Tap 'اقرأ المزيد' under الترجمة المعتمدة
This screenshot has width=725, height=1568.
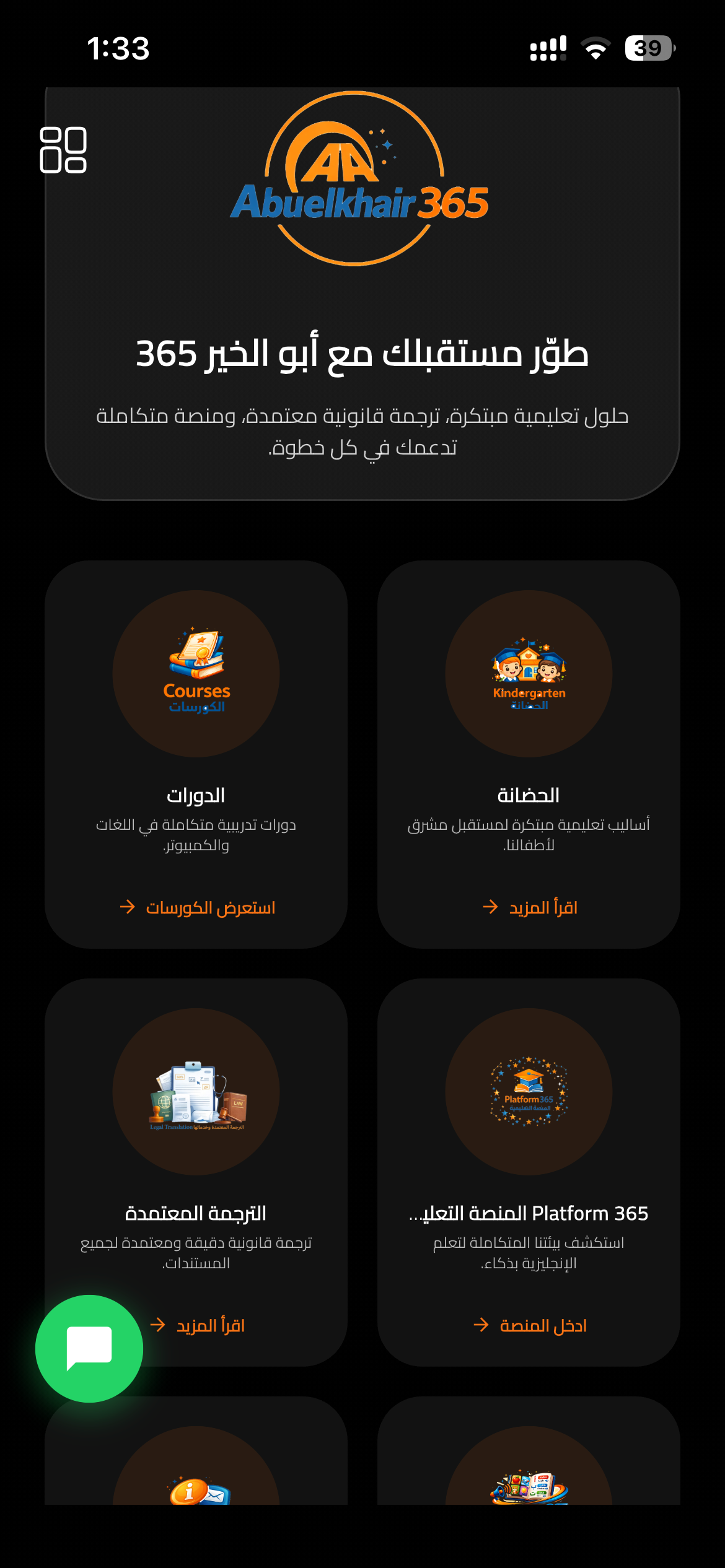point(197,1325)
